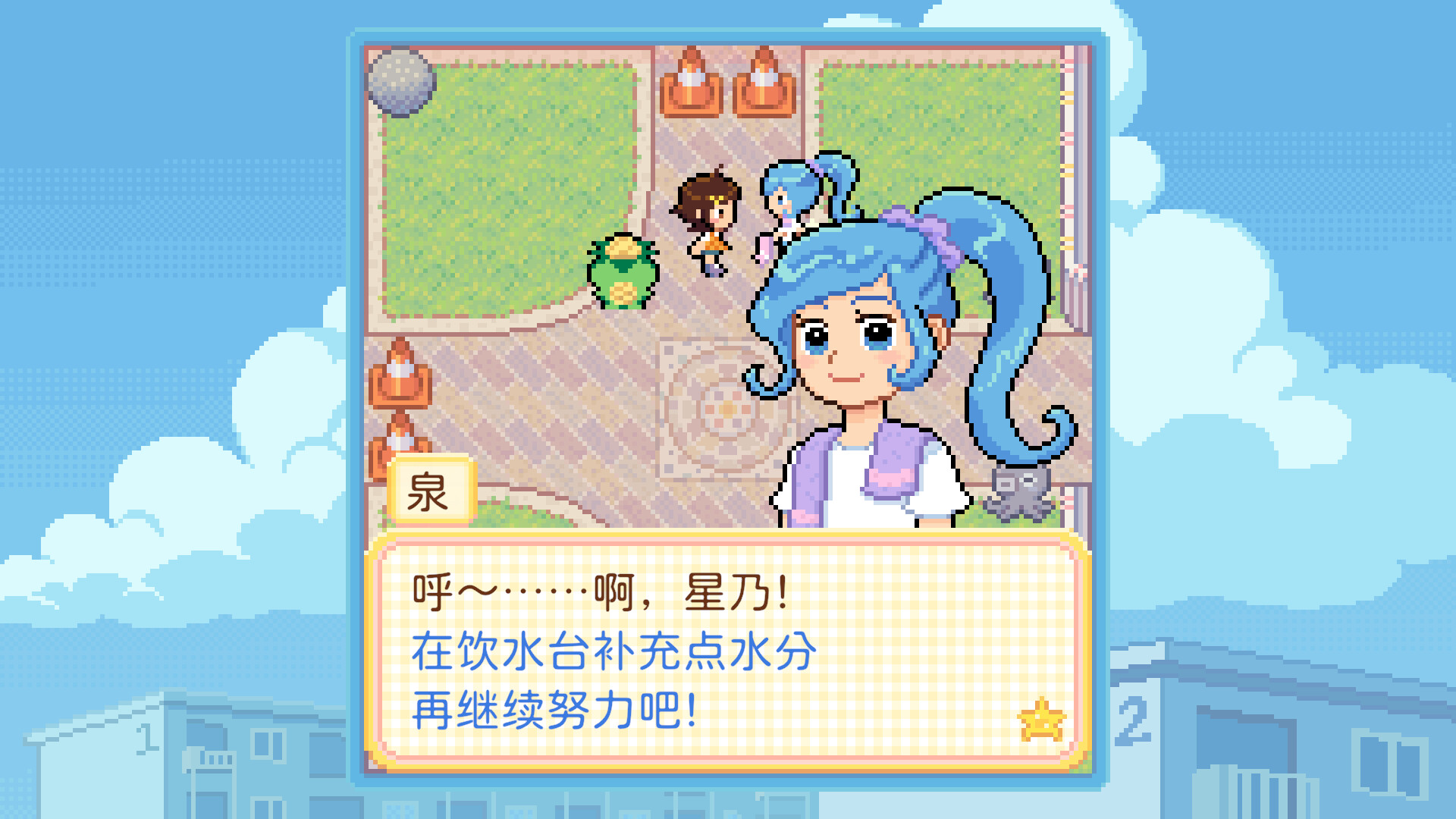Advance the dialogue text box from 泉
This screenshot has height=819, width=1456.
pyautogui.click(x=726, y=651)
